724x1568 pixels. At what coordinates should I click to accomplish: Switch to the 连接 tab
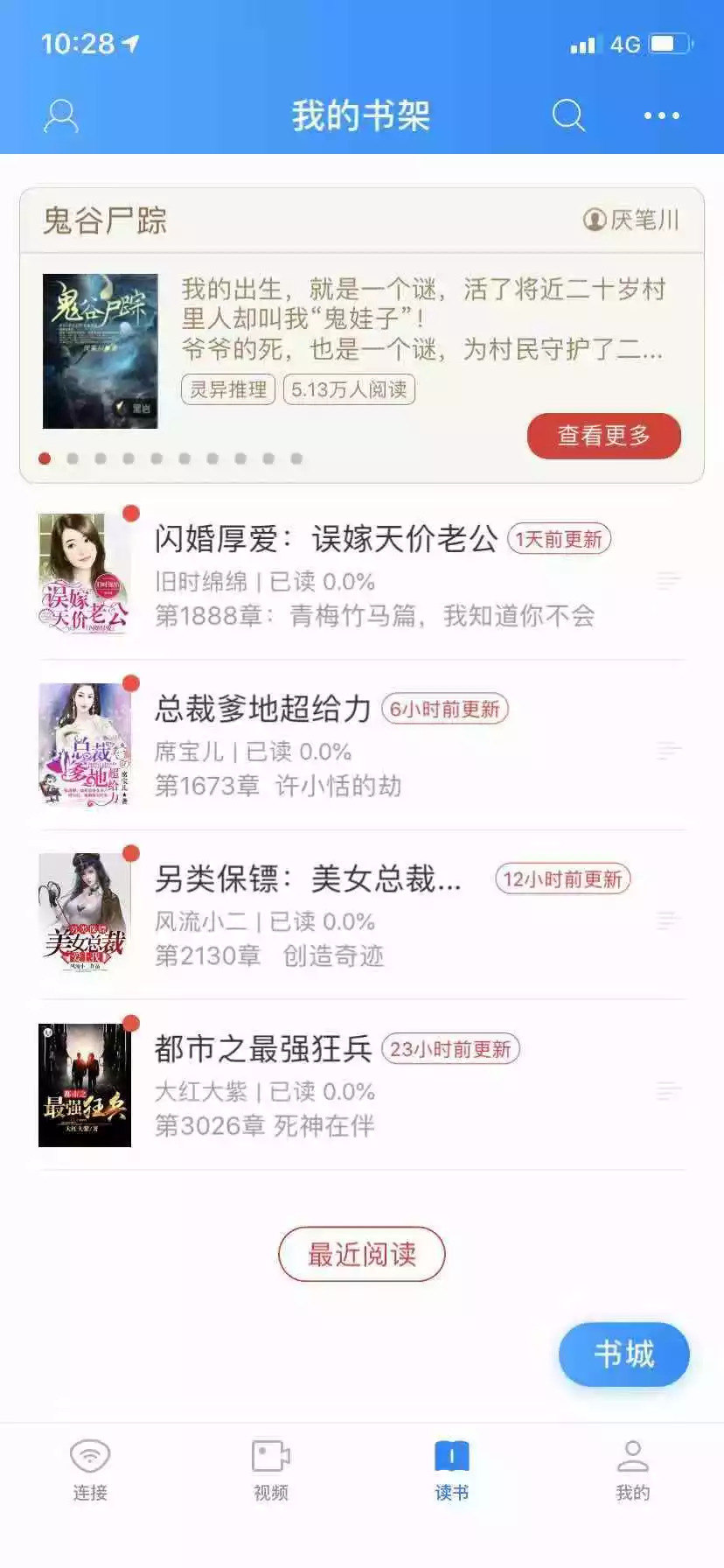click(90, 1469)
